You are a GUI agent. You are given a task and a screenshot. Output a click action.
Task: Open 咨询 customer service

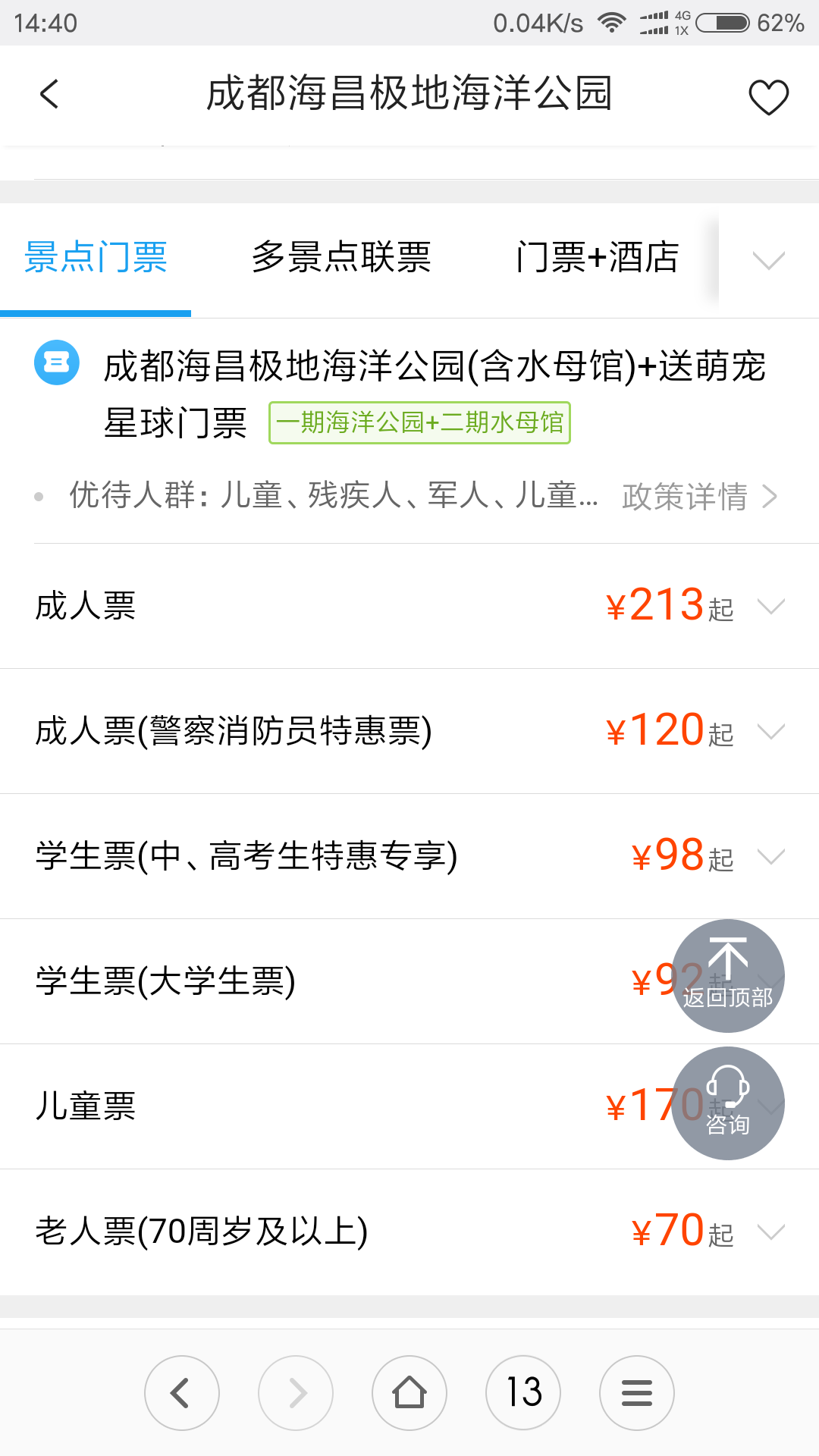pos(728,1103)
